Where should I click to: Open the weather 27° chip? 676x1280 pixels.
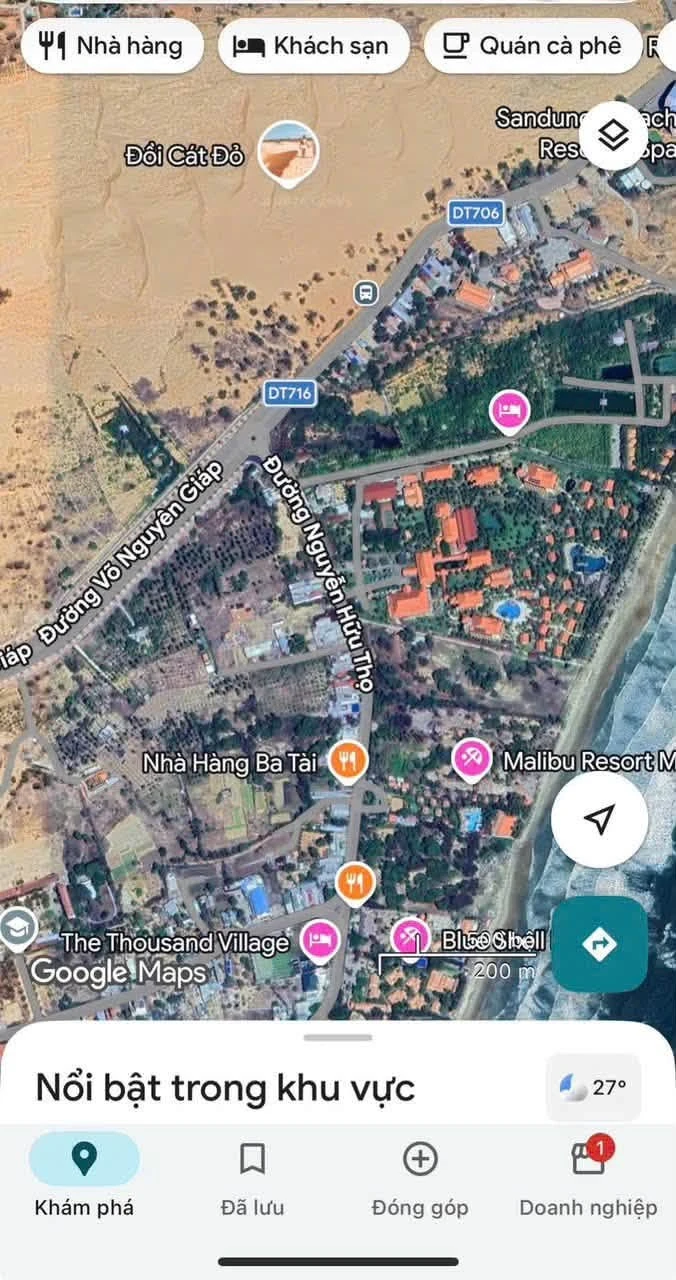tap(593, 1087)
